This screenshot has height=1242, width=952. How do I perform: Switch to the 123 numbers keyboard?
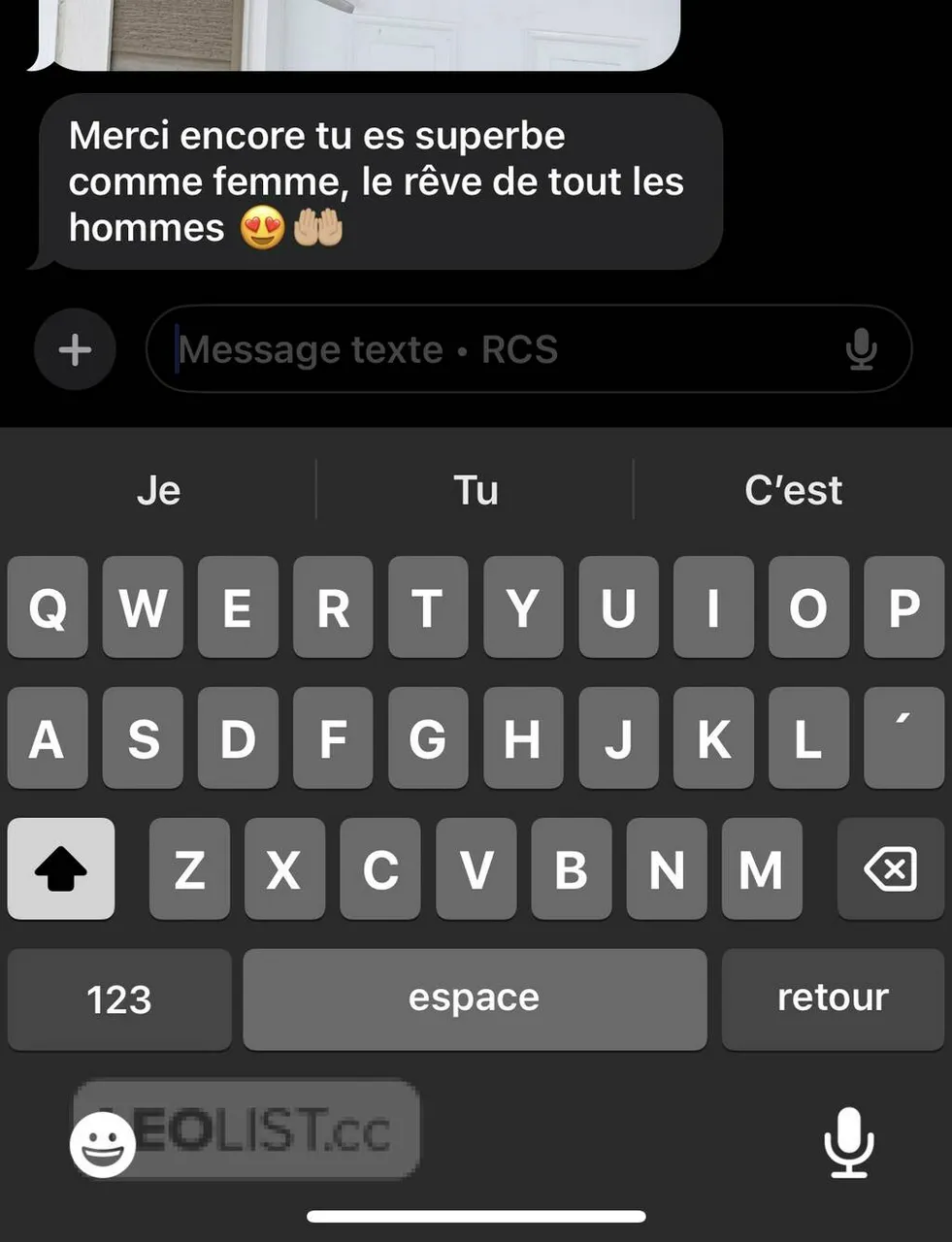pos(119,998)
